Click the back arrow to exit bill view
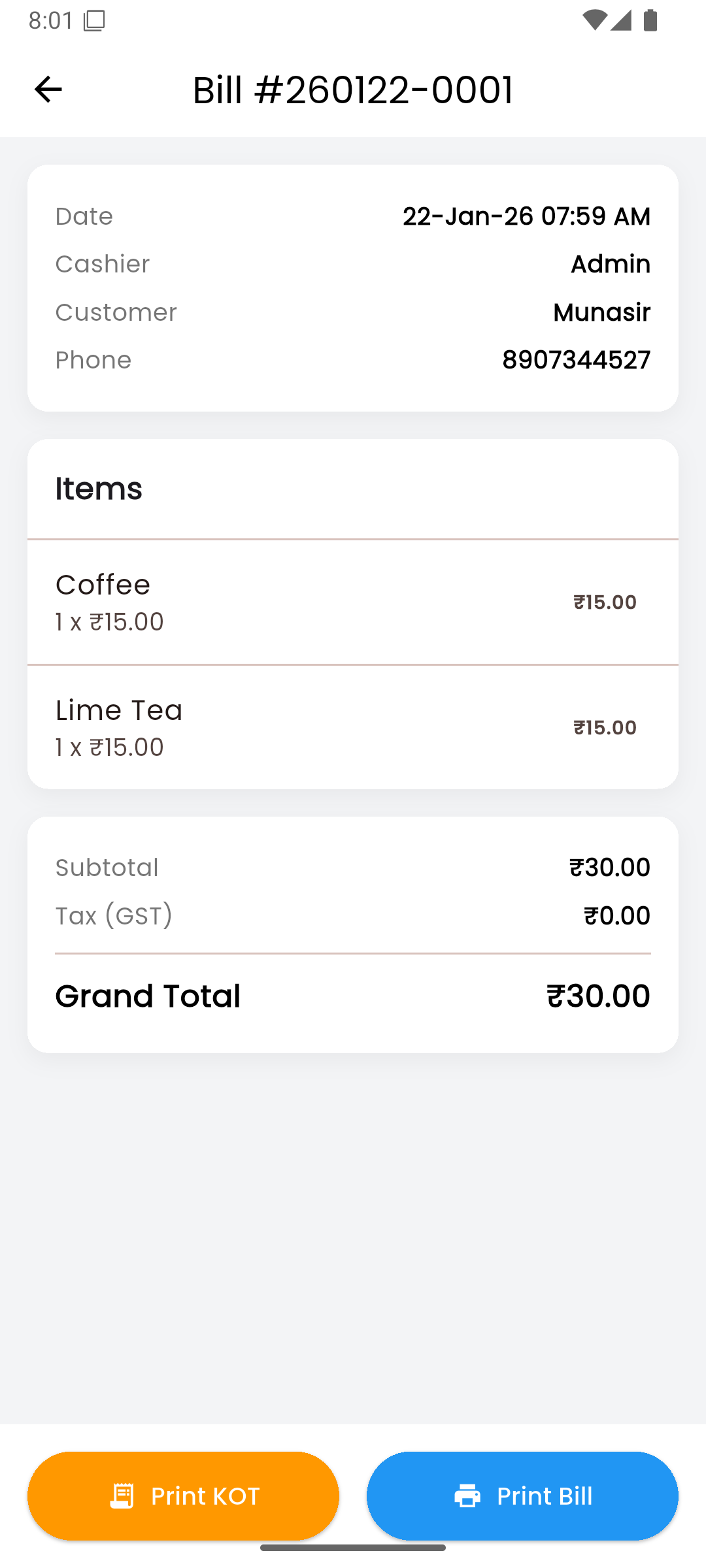The width and height of the screenshot is (706, 1568). 48,88
